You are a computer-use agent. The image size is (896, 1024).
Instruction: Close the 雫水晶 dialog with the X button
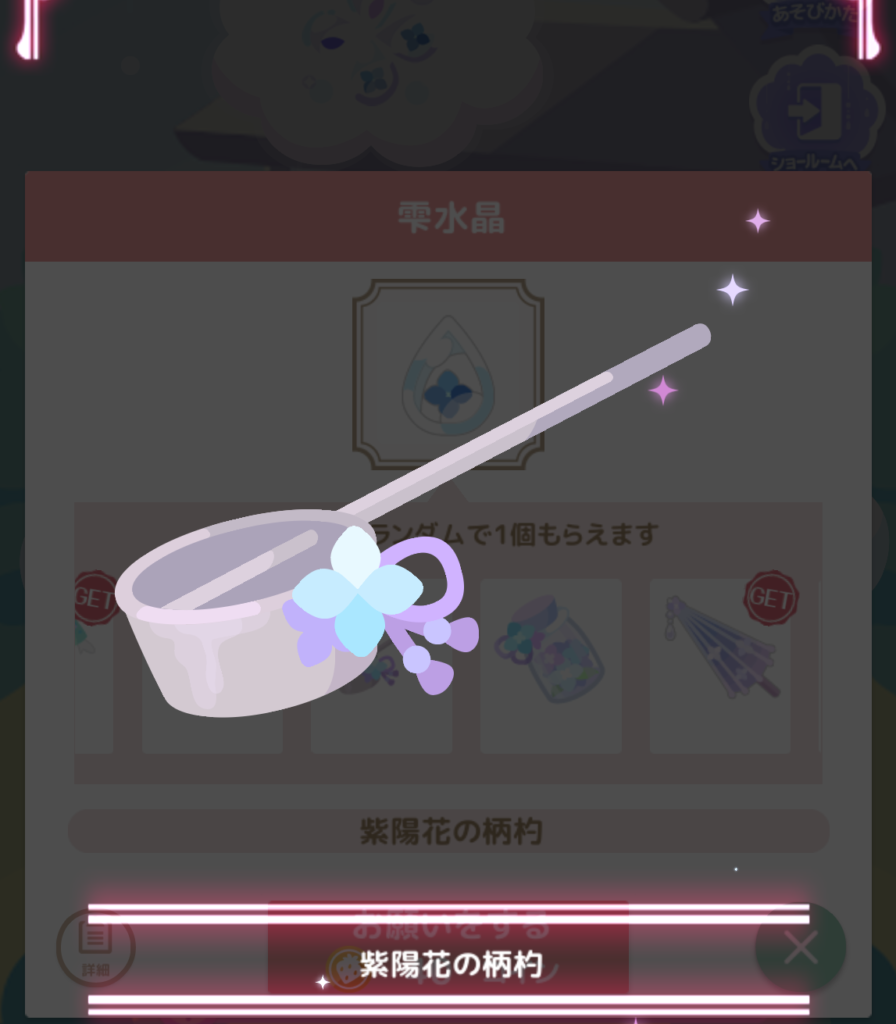click(800, 948)
